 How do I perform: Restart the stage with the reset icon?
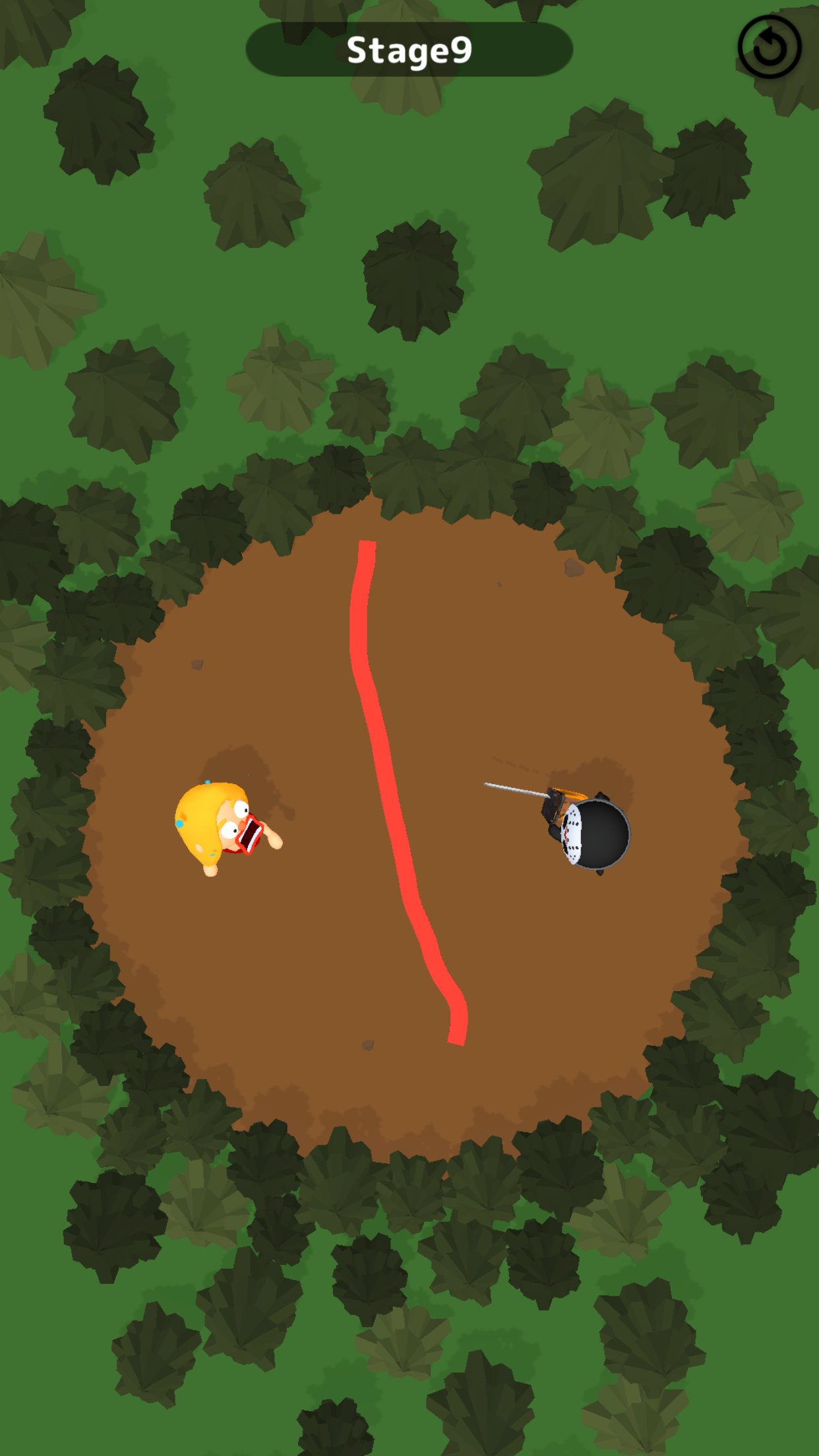(769, 47)
